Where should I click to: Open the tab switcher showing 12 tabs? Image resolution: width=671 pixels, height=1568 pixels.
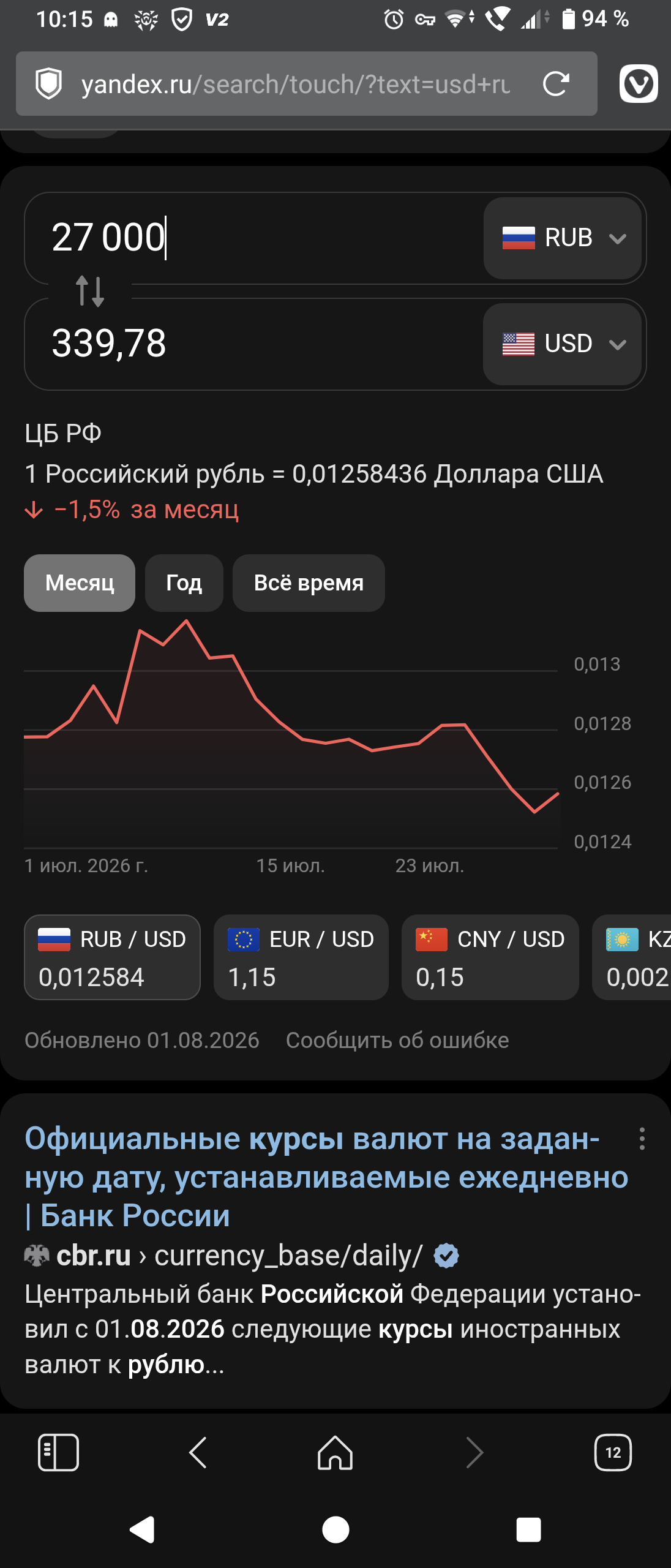613,1452
